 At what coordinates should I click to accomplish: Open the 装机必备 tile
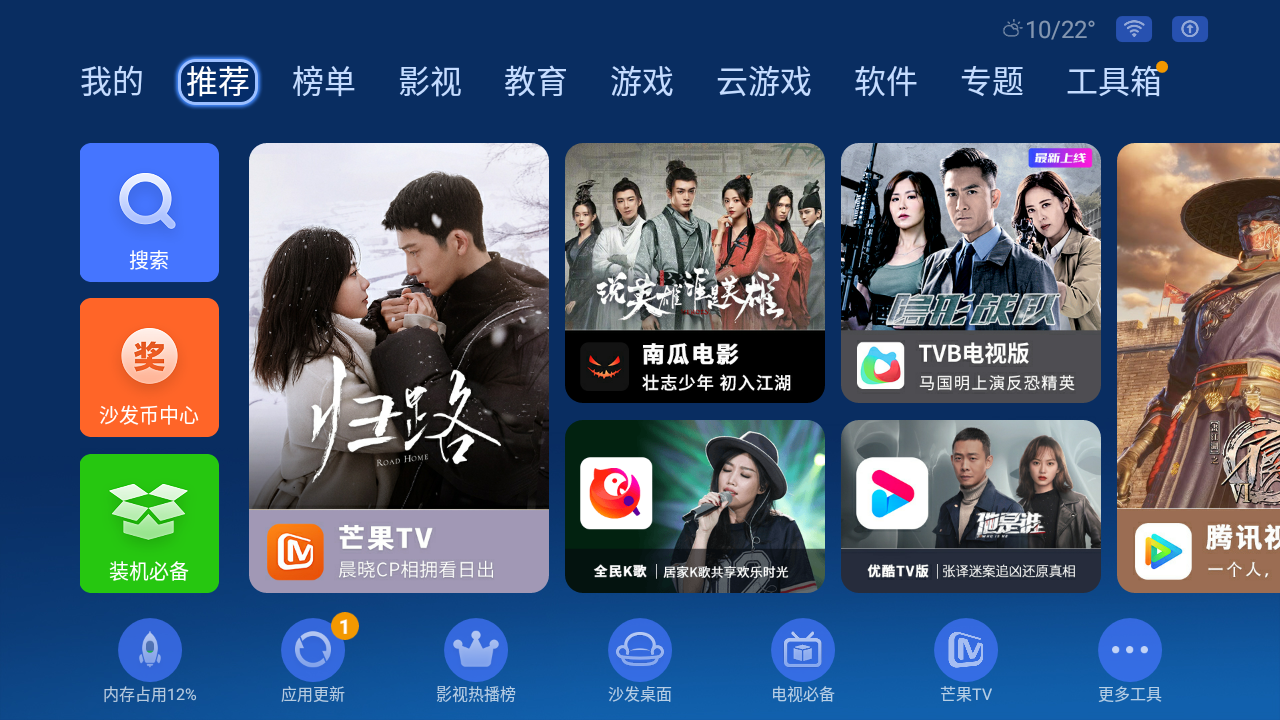click(x=149, y=523)
